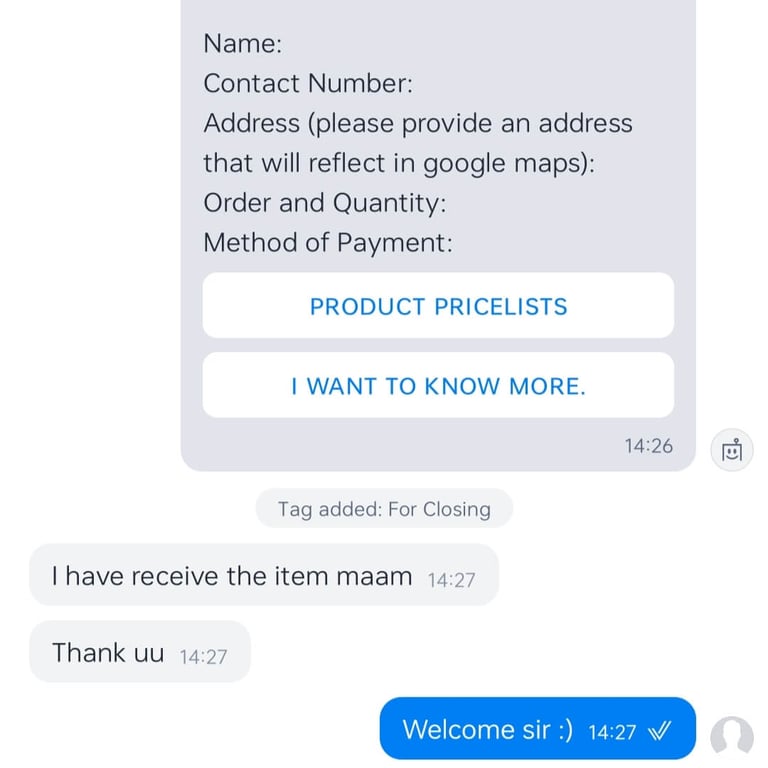Viewport: 768px width, 768px height.
Task: Open the bot avatar icon beside the message
Action: click(731, 450)
